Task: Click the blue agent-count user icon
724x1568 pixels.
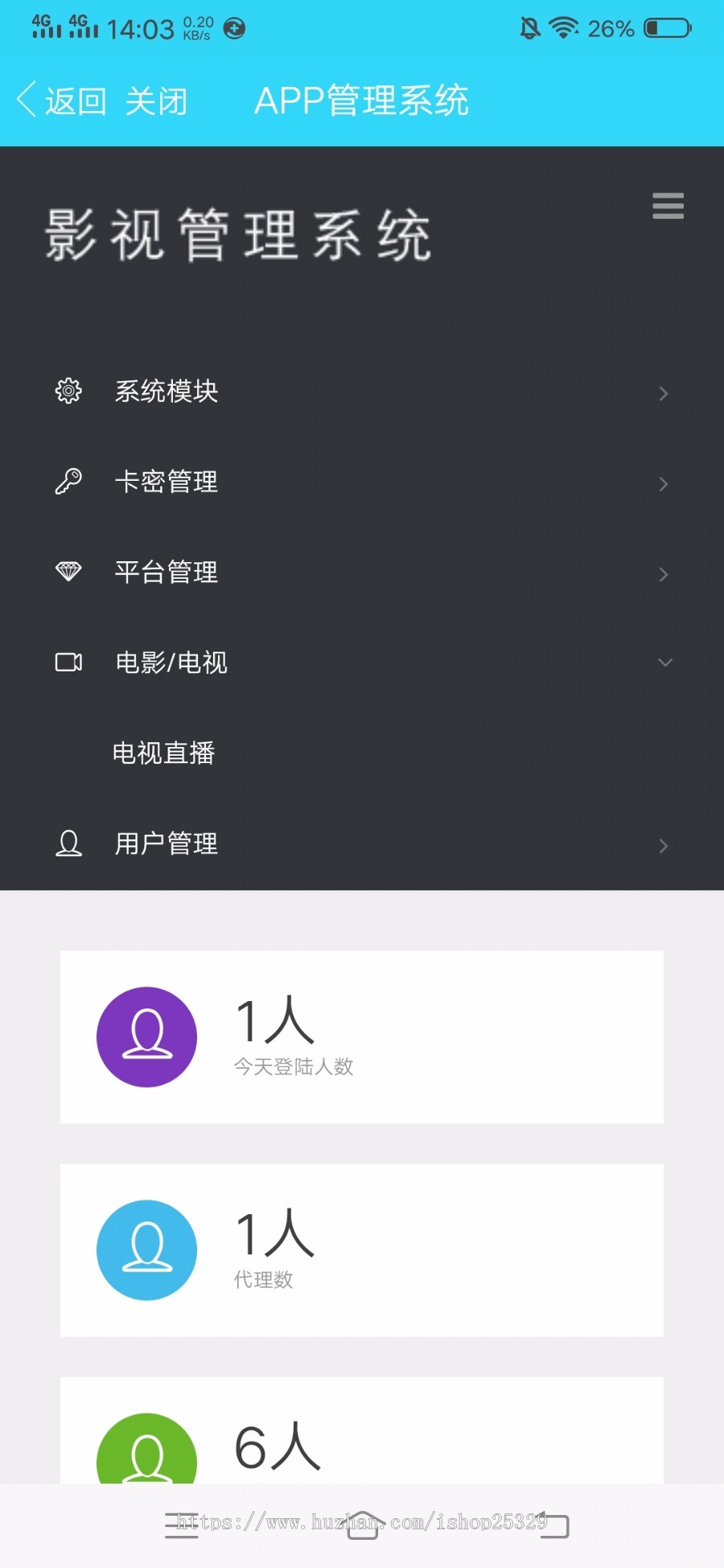Action: tap(146, 1250)
